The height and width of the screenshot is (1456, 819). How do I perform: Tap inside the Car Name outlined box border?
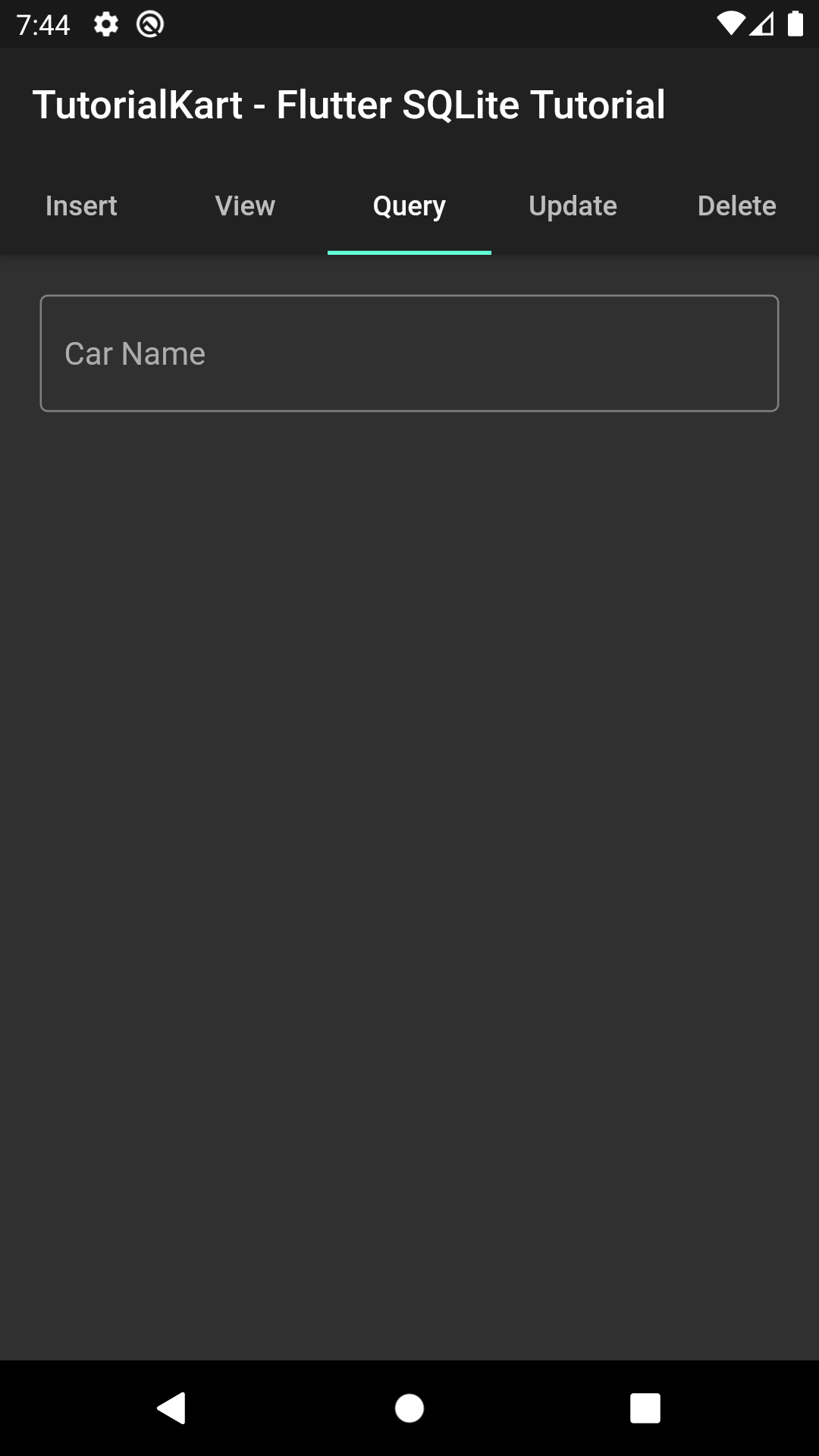409,297
